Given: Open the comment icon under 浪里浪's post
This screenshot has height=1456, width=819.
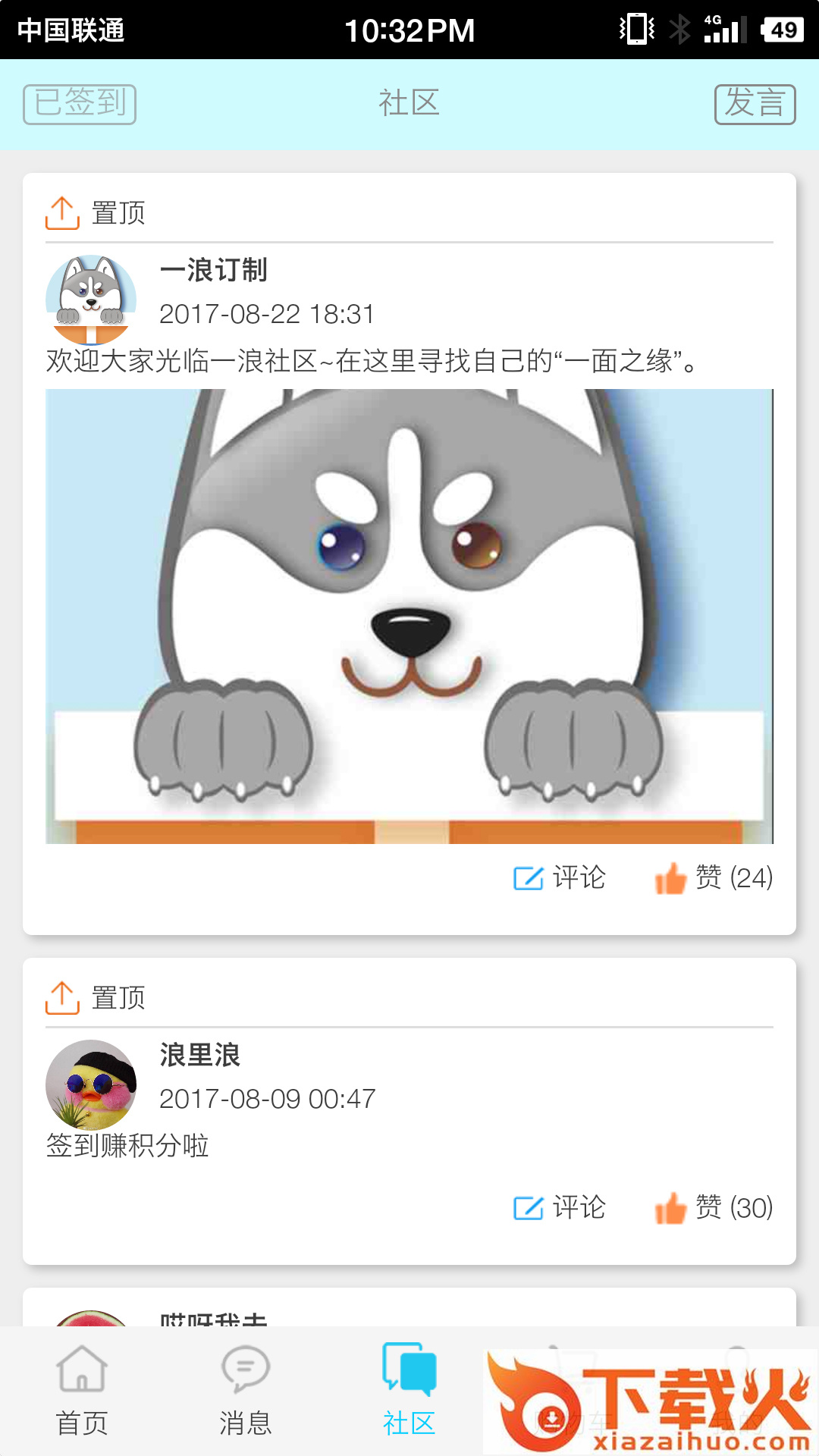Looking at the screenshot, I should point(559,1206).
